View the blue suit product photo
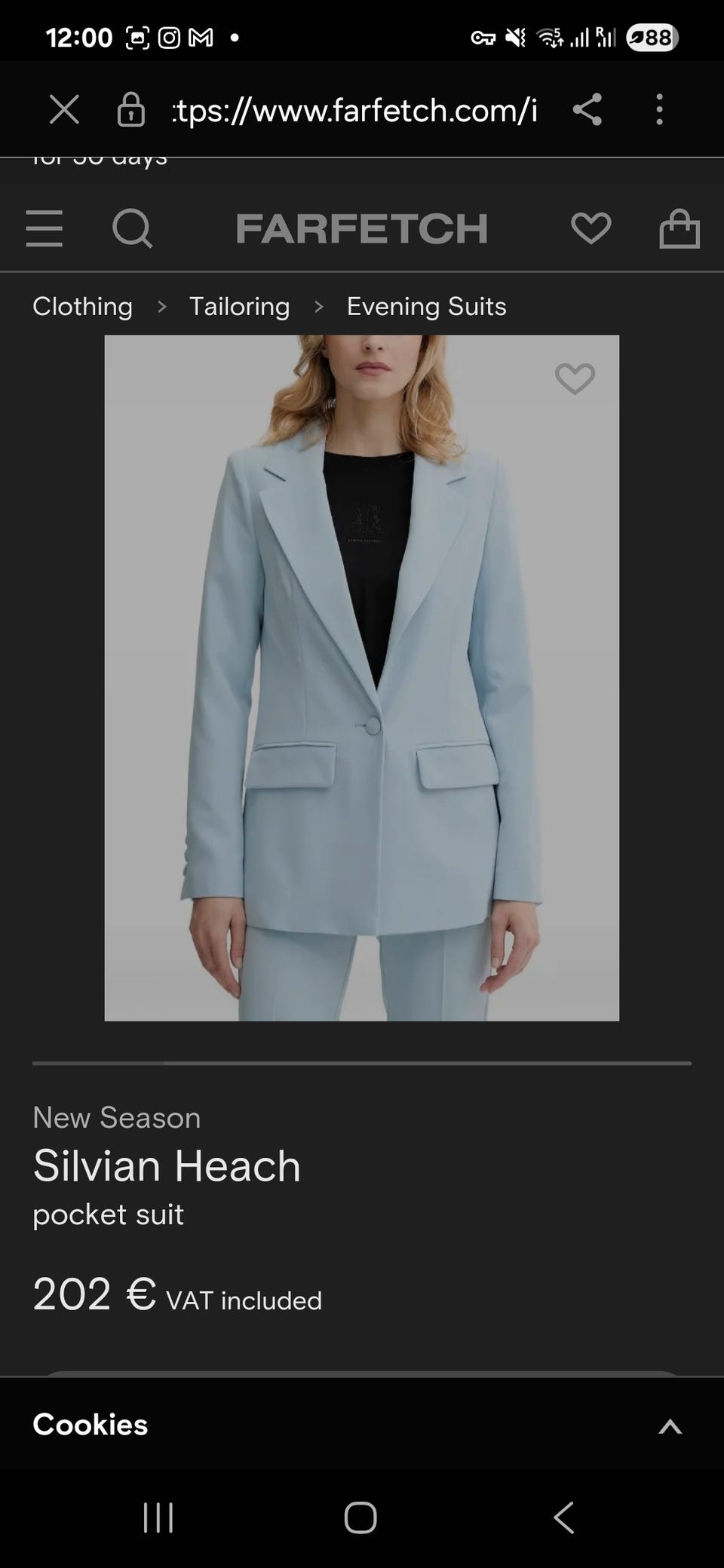This screenshot has width=724, height=1568. [x=362, y=678]
